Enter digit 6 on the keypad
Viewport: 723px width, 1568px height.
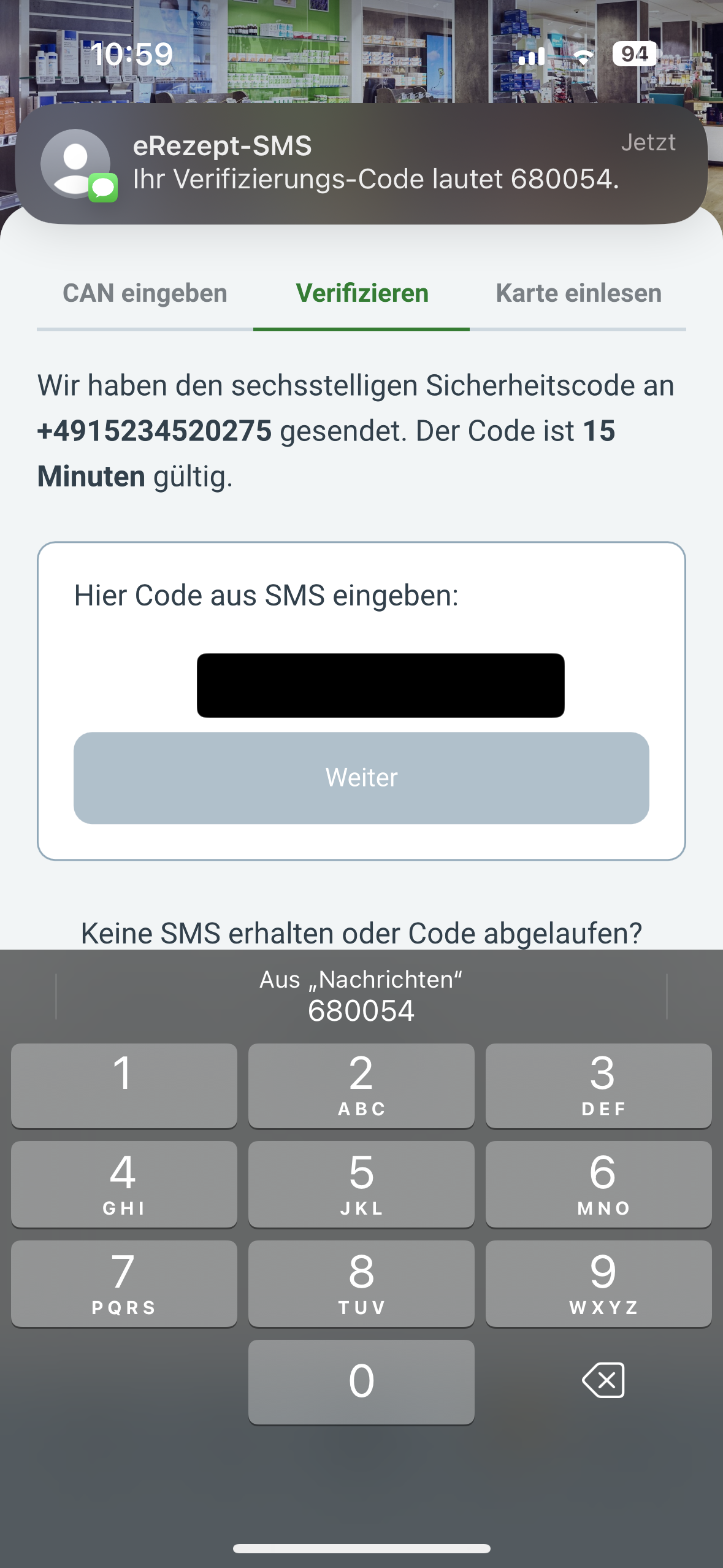pyautogui.click(x=599, y=1184)
